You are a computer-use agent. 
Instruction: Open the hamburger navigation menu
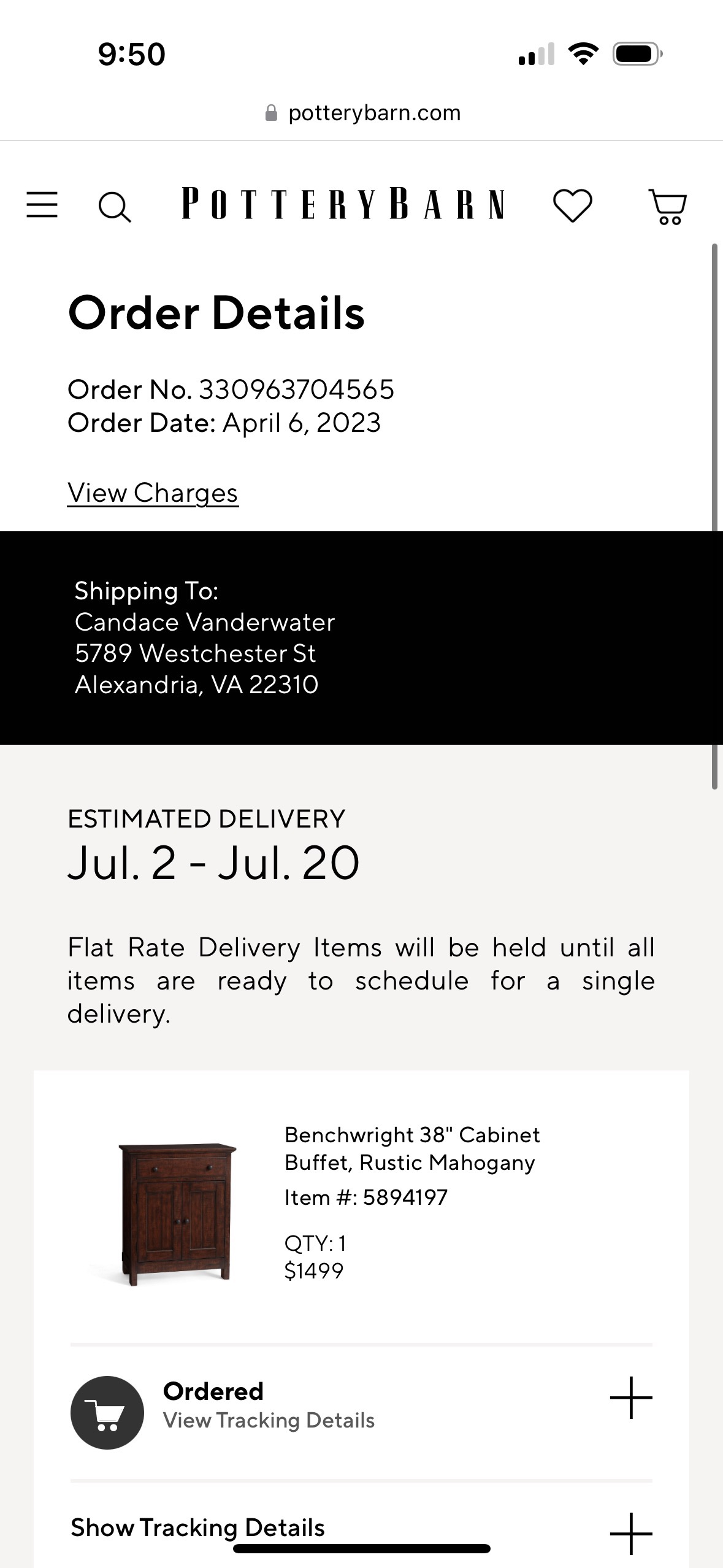pyautogui.click(x=41, y=206)
